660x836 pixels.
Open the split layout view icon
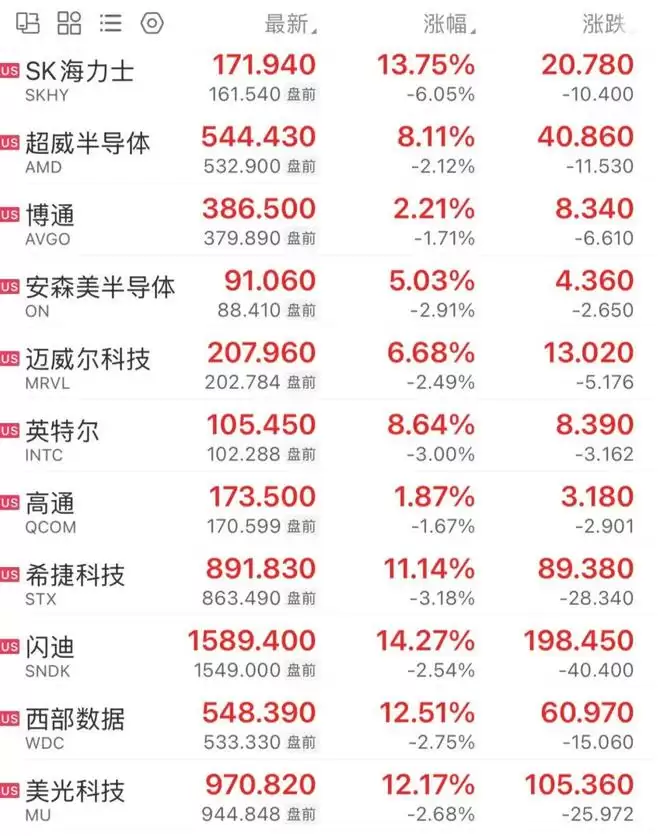tap(28, 23)
